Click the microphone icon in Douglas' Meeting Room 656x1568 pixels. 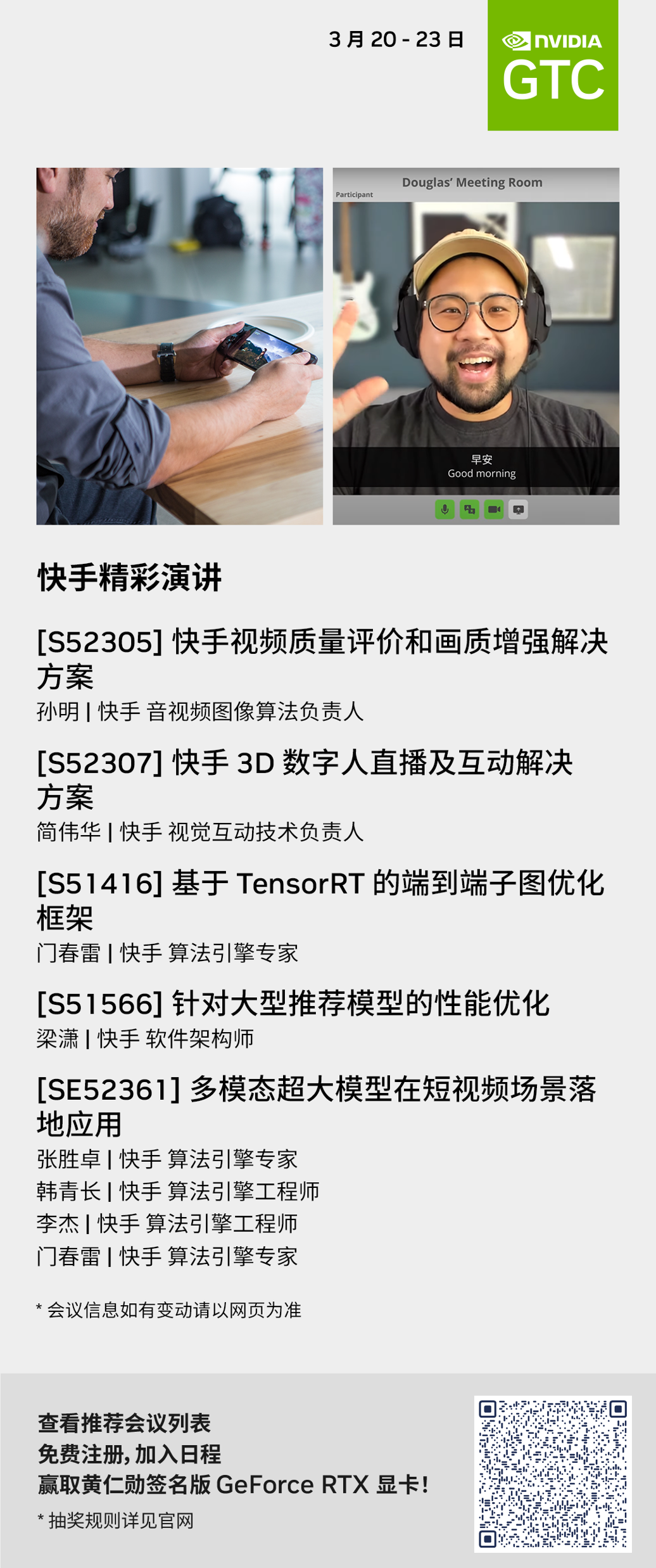445,509
